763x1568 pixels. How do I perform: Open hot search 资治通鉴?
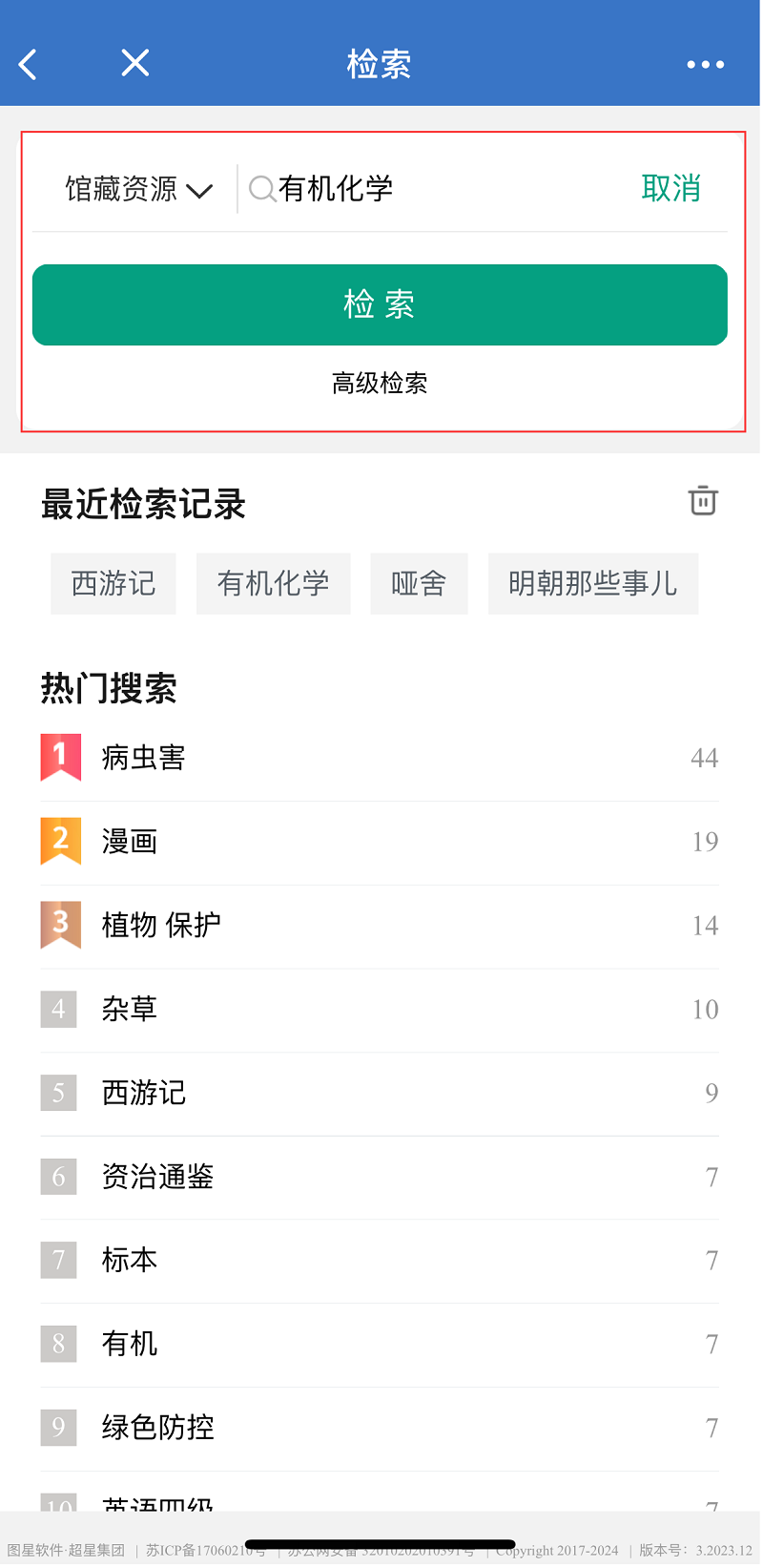coord(157,1177)
